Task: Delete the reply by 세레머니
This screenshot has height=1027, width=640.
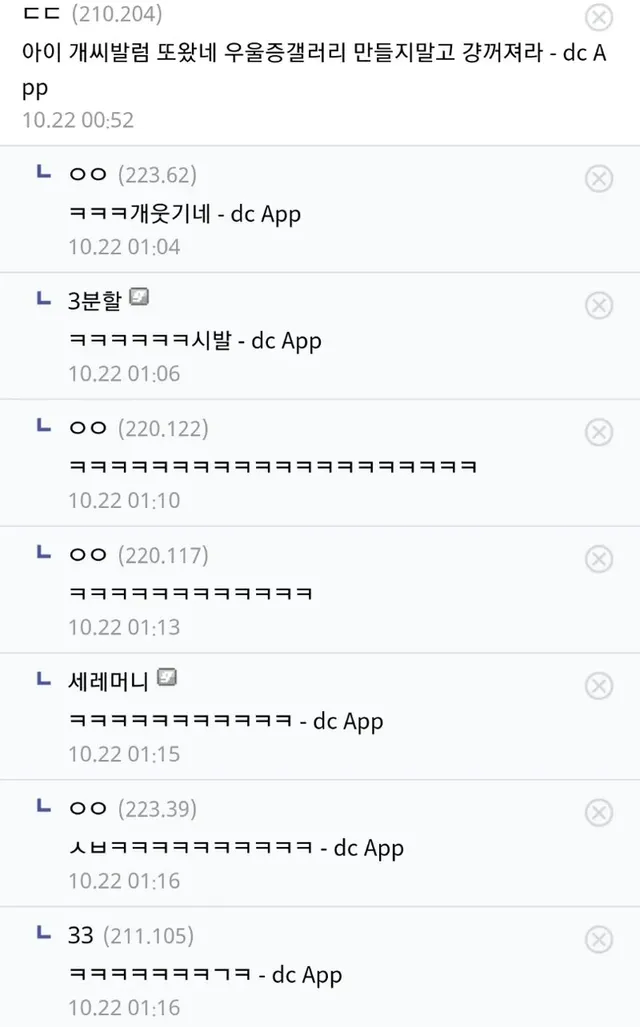Action: 598,686
